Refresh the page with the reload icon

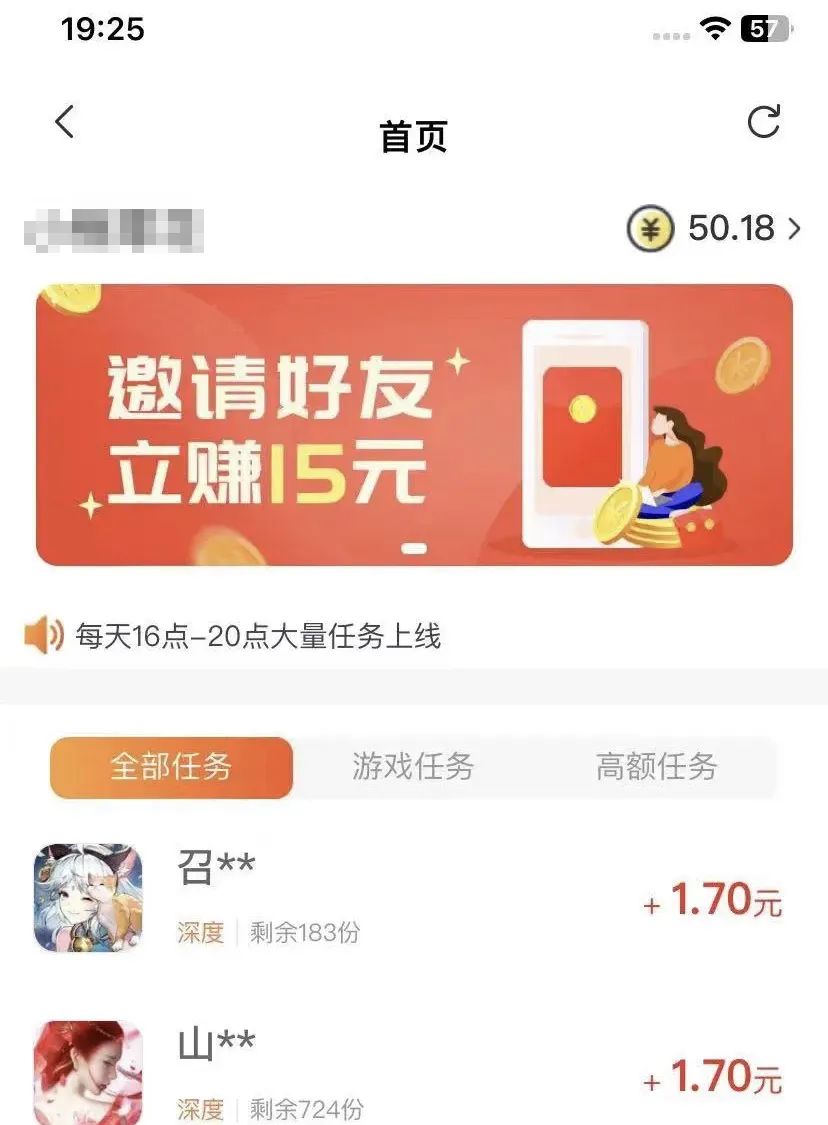coord(764,122)
